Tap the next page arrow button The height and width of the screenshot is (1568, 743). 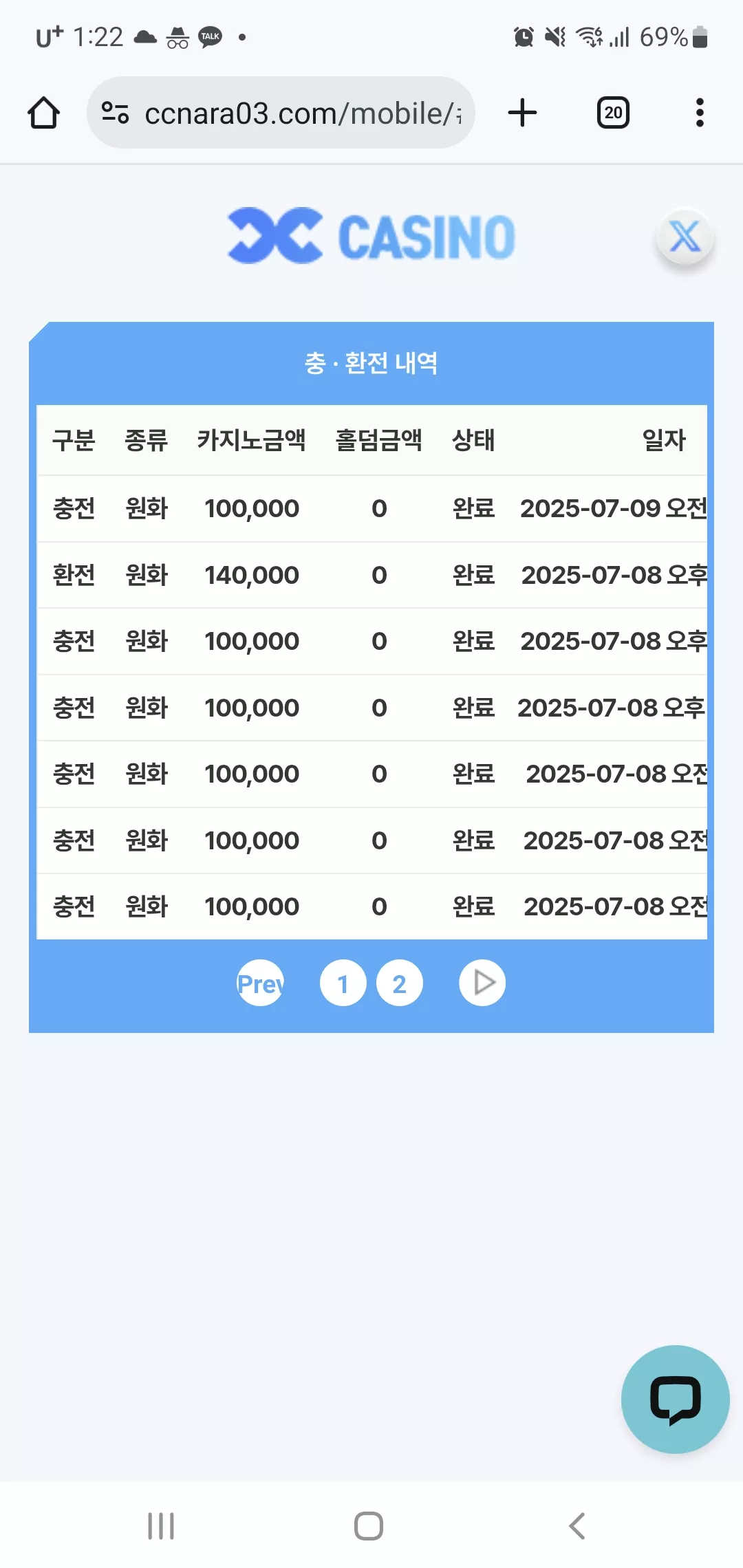coord(482,983)
